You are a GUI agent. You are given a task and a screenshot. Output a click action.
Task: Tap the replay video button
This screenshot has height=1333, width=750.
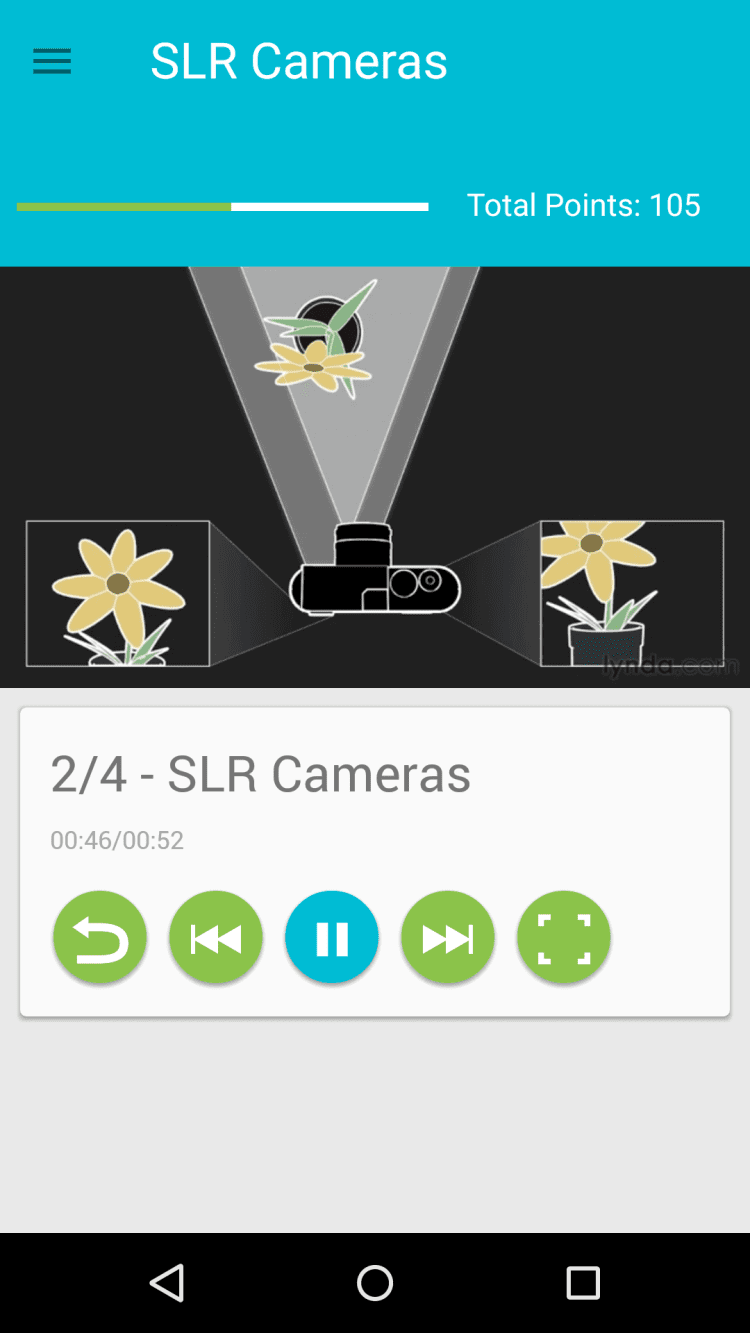click(x=100, y=938)
